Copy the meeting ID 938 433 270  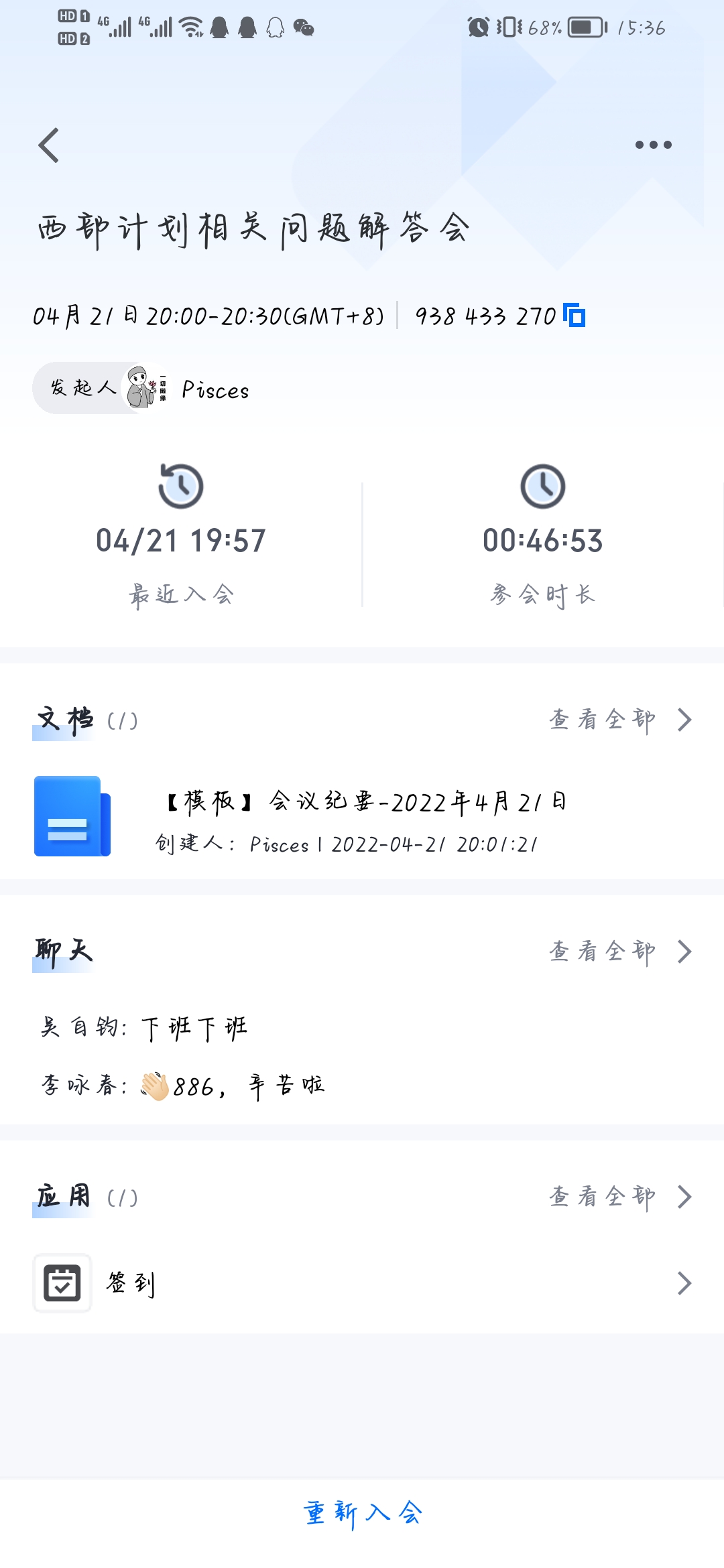pos(575,315)
